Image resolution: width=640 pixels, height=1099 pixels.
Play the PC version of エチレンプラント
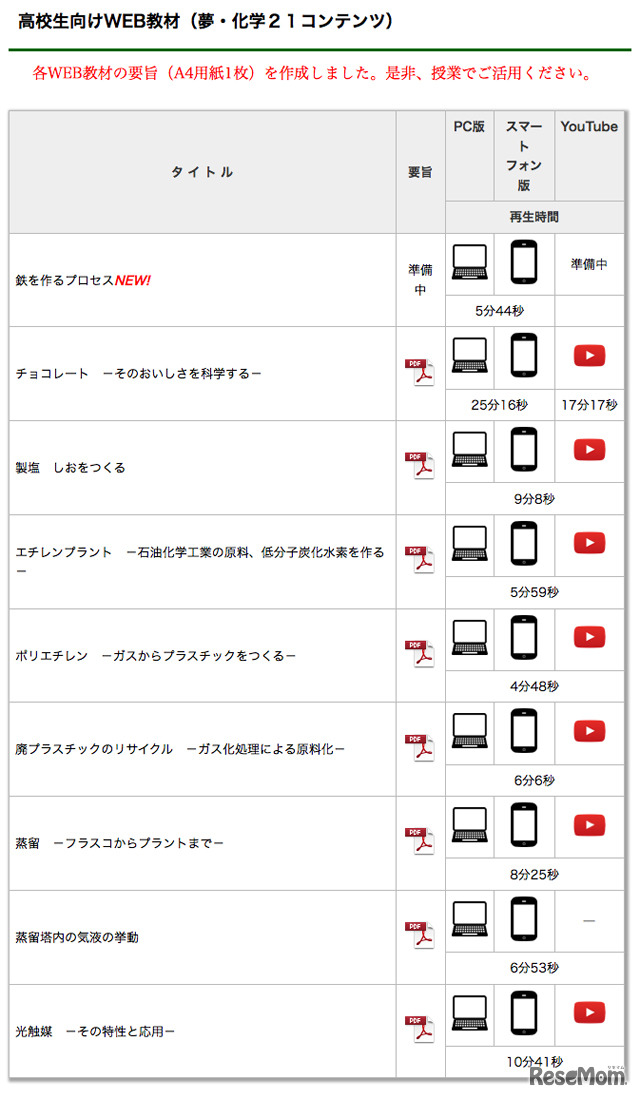(470, 544)
